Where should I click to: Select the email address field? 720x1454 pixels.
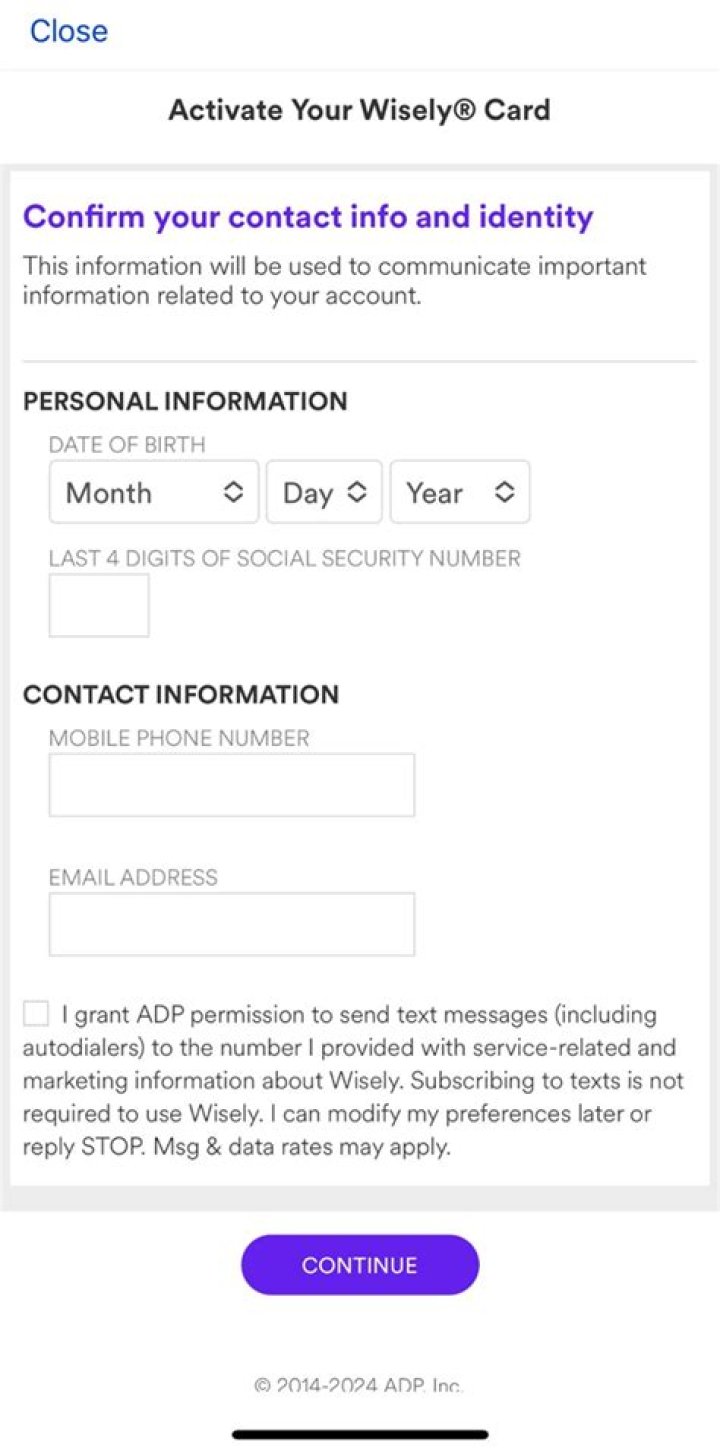[x=232, y=924]
